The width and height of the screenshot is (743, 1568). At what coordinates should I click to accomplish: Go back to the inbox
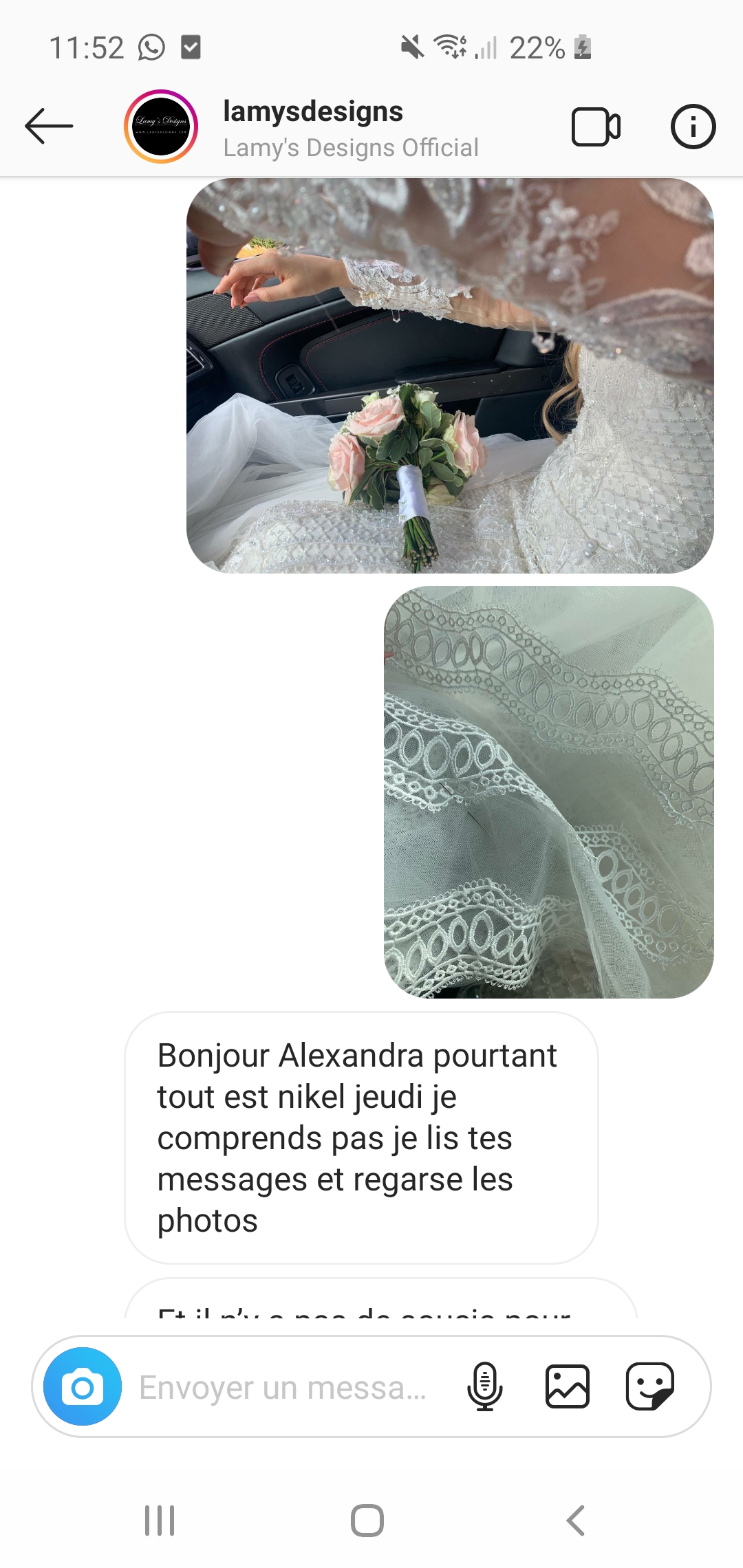click(x=49, y=126)
